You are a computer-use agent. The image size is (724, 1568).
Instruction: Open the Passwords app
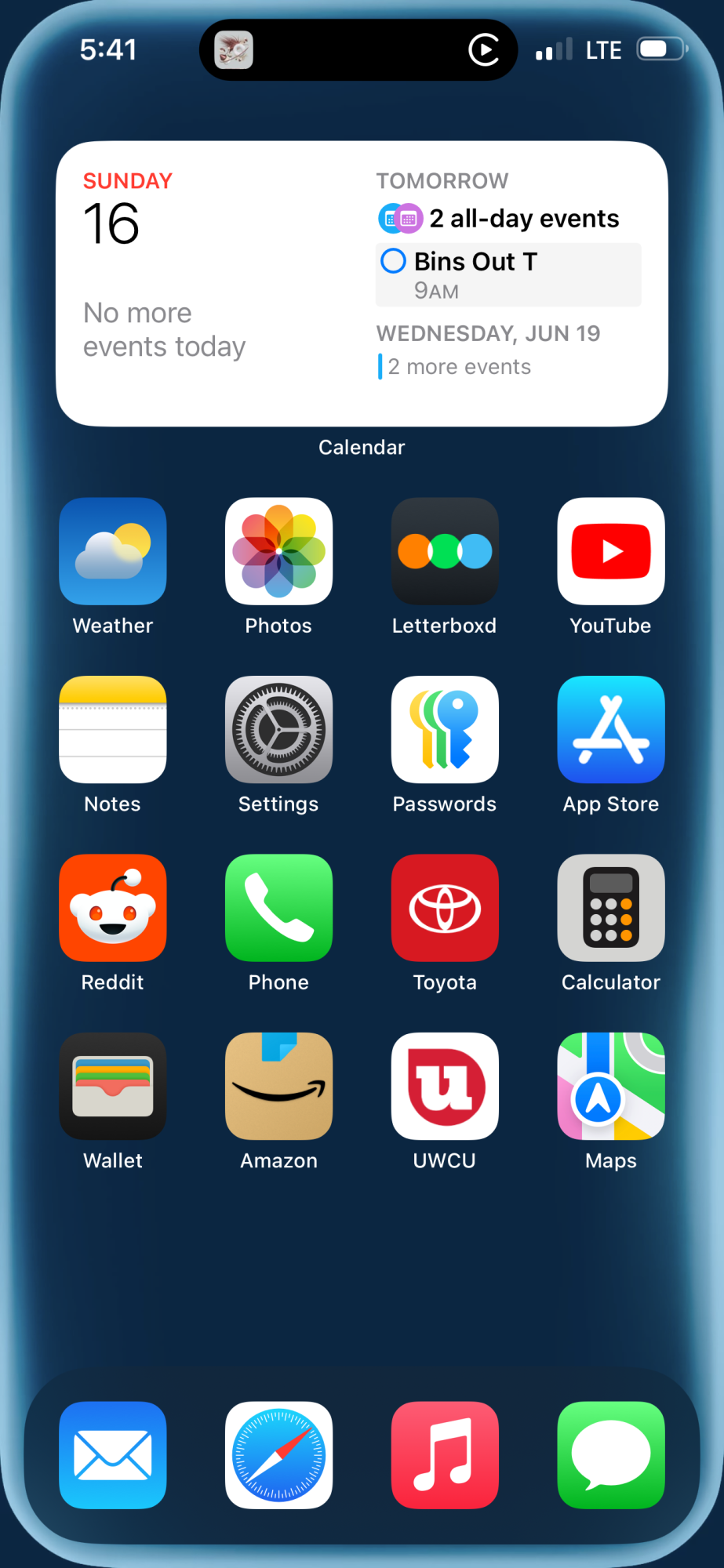(x=445, y=729)
